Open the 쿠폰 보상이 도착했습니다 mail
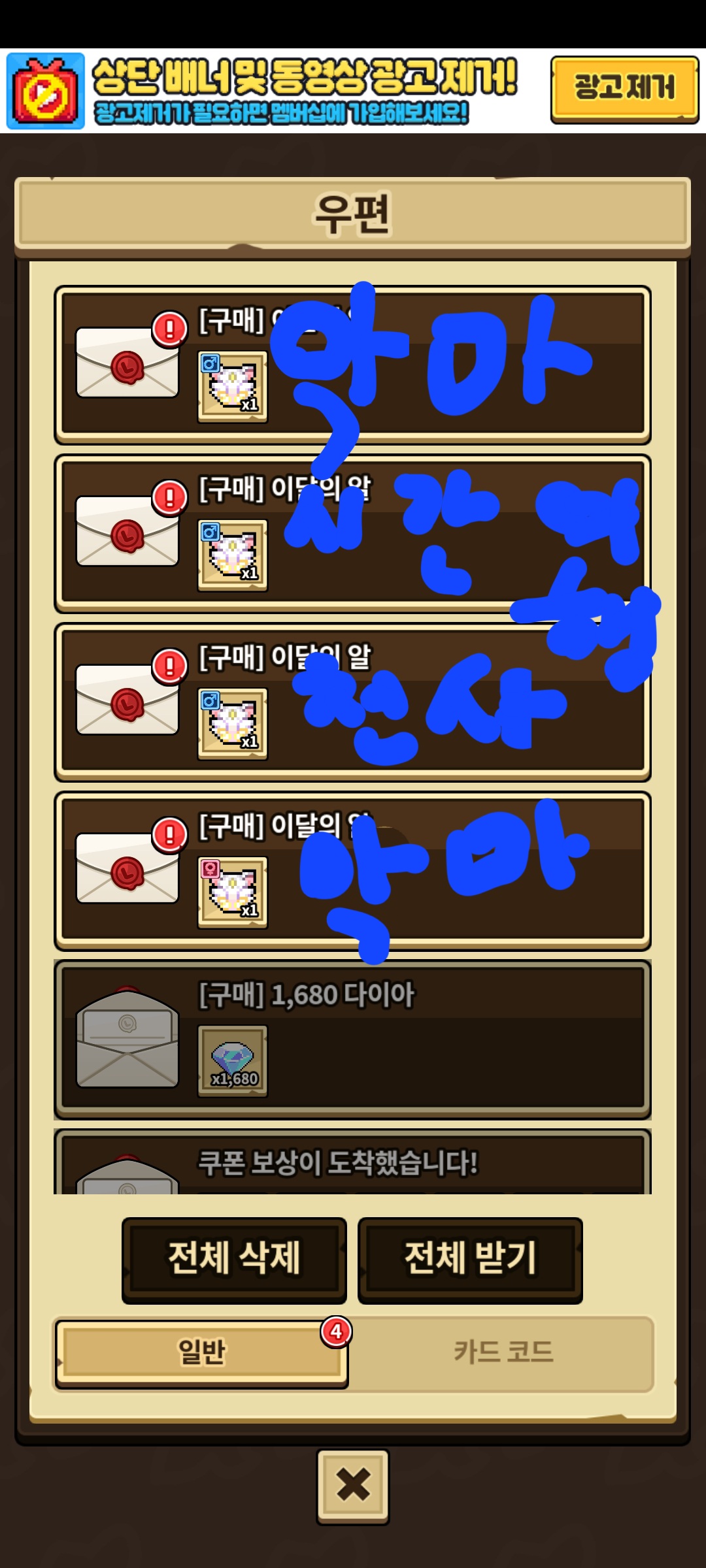The height and width of the screenshot is (1568, 706). 352,1166
